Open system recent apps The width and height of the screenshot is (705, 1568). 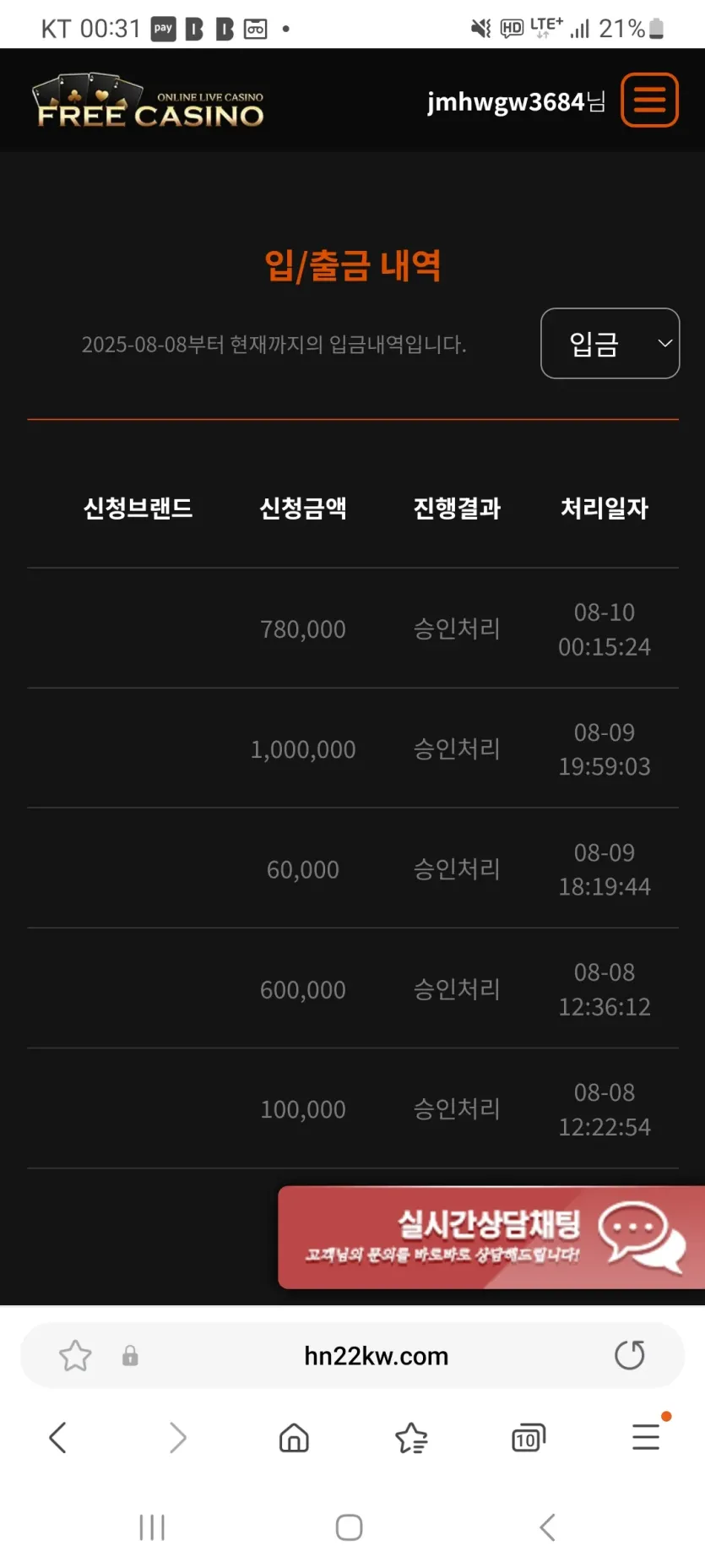click(152, 1527)
